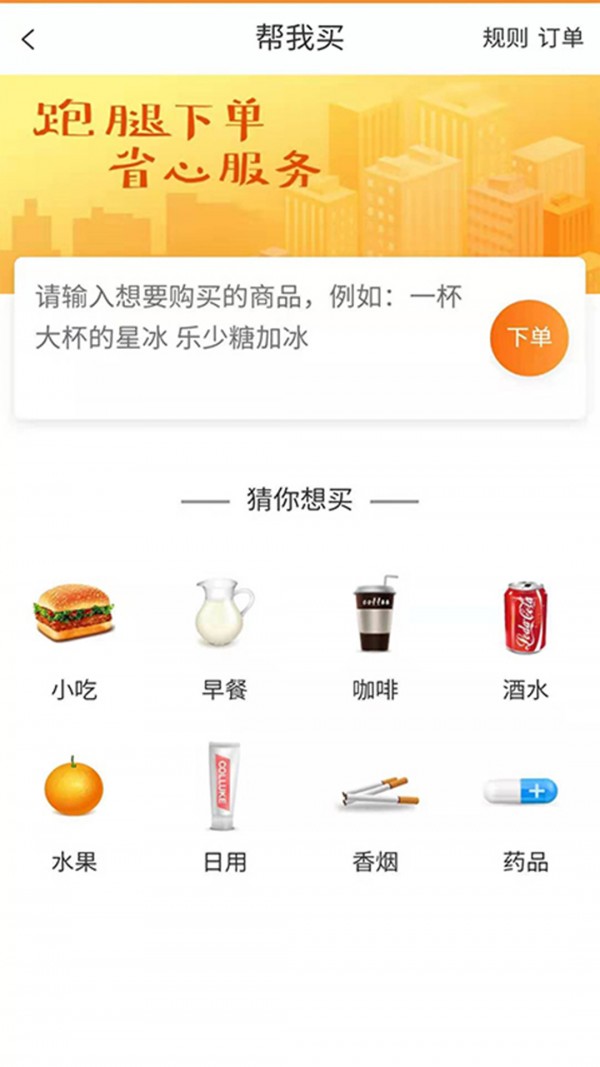The width and height of the screenshot is (600, 1067).
Task: Choose the 咖啡 coffee category
Action: click(x=375, y=636)
